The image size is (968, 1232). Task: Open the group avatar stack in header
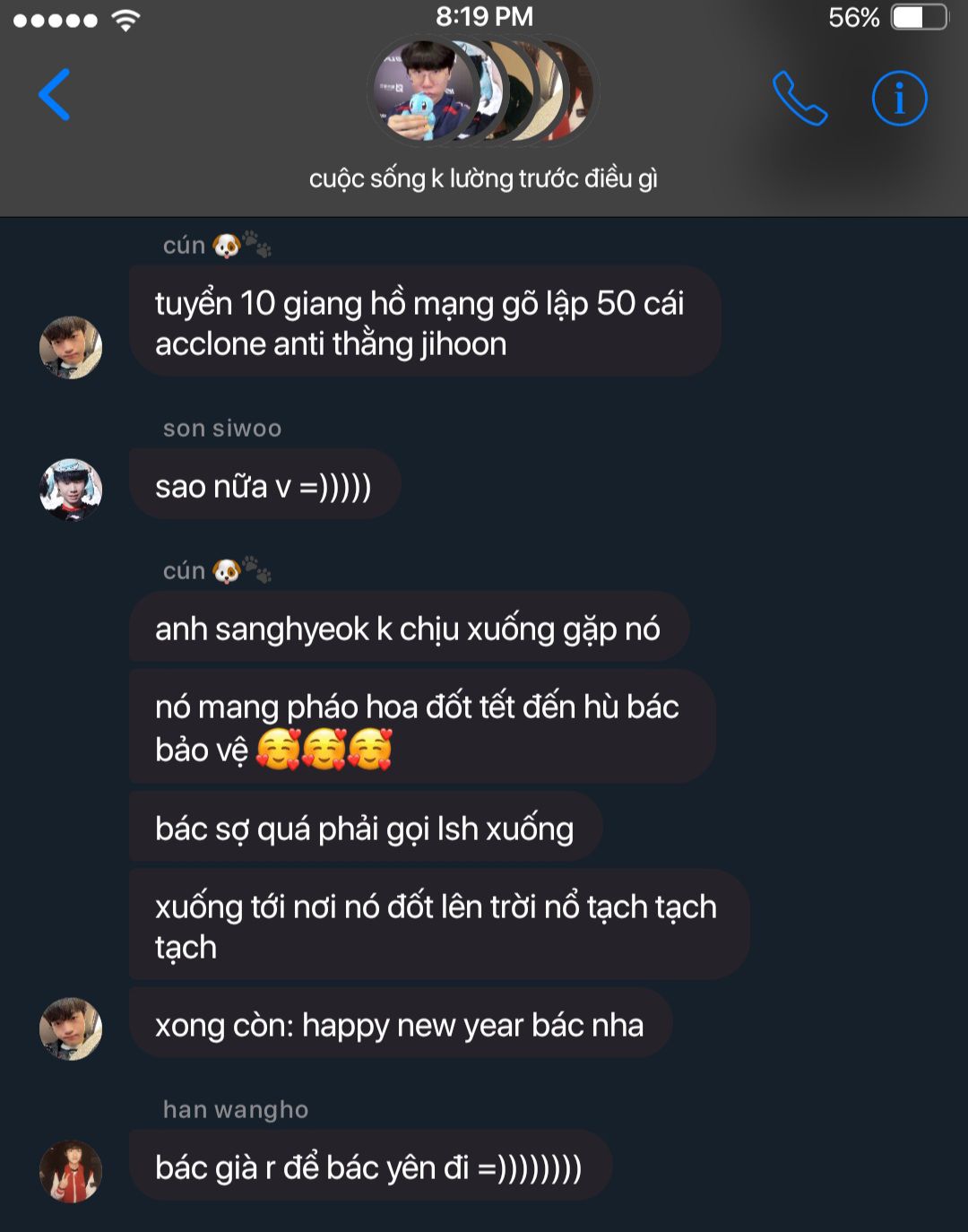(484, 91)
